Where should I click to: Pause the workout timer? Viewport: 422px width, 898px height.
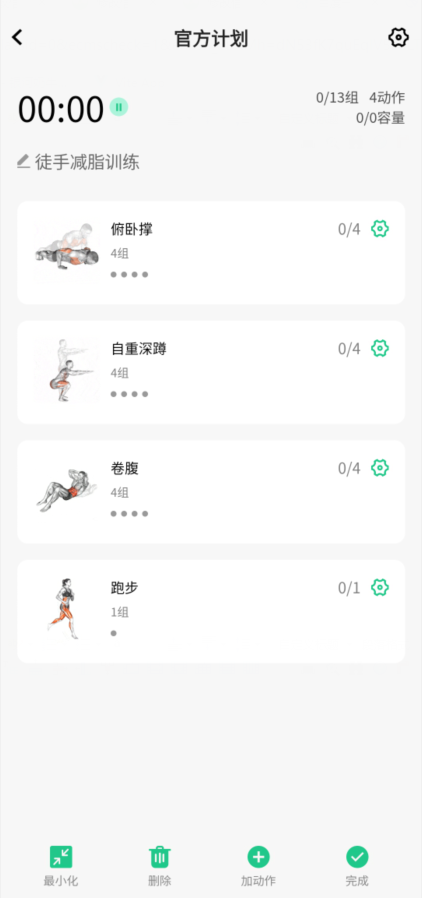pos(119,107)
